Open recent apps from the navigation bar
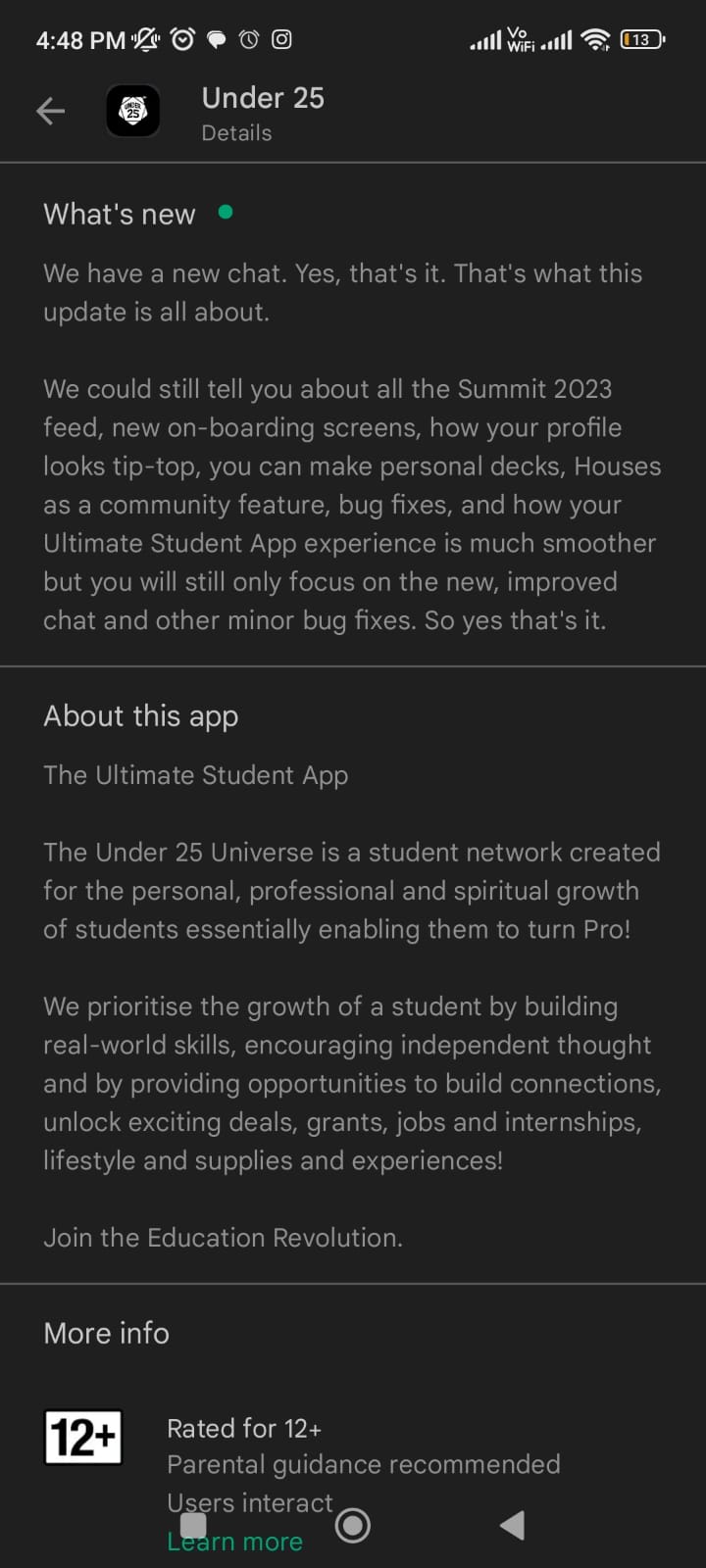Viewport: 706px width, 1568px height. [x=194, y=1525]
